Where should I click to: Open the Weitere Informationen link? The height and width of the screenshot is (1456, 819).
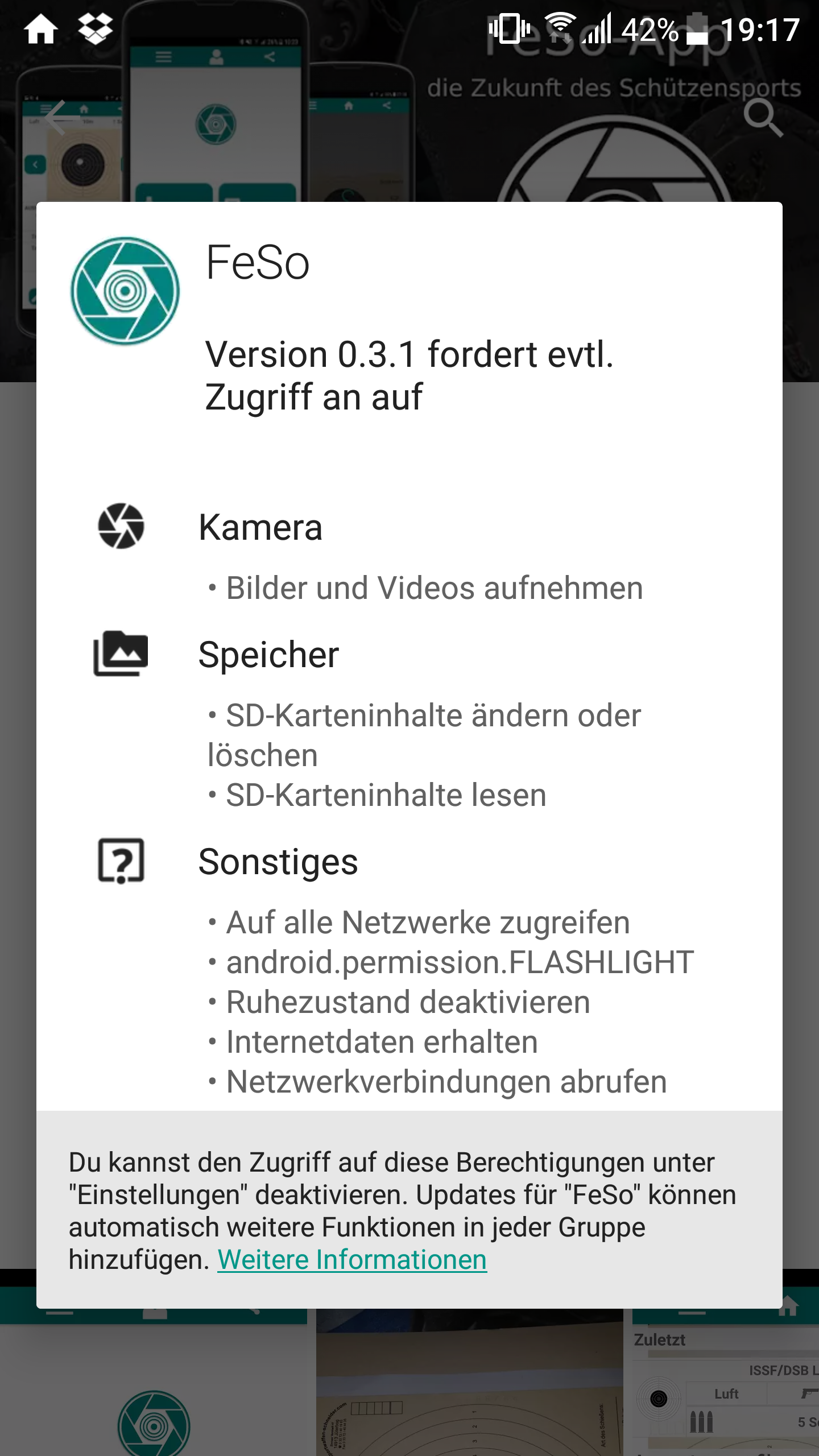point(352,1260)
